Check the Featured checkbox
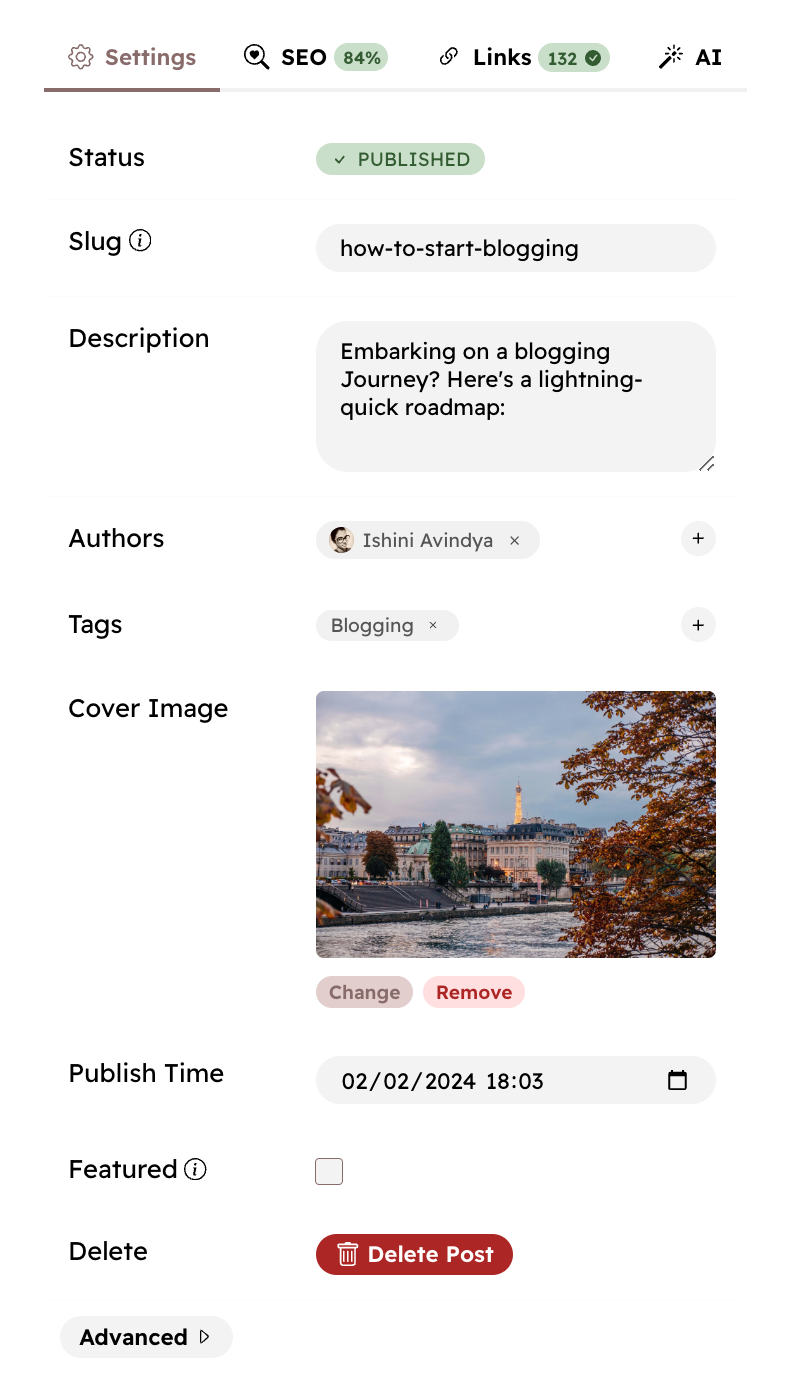 coord(329,1171)
